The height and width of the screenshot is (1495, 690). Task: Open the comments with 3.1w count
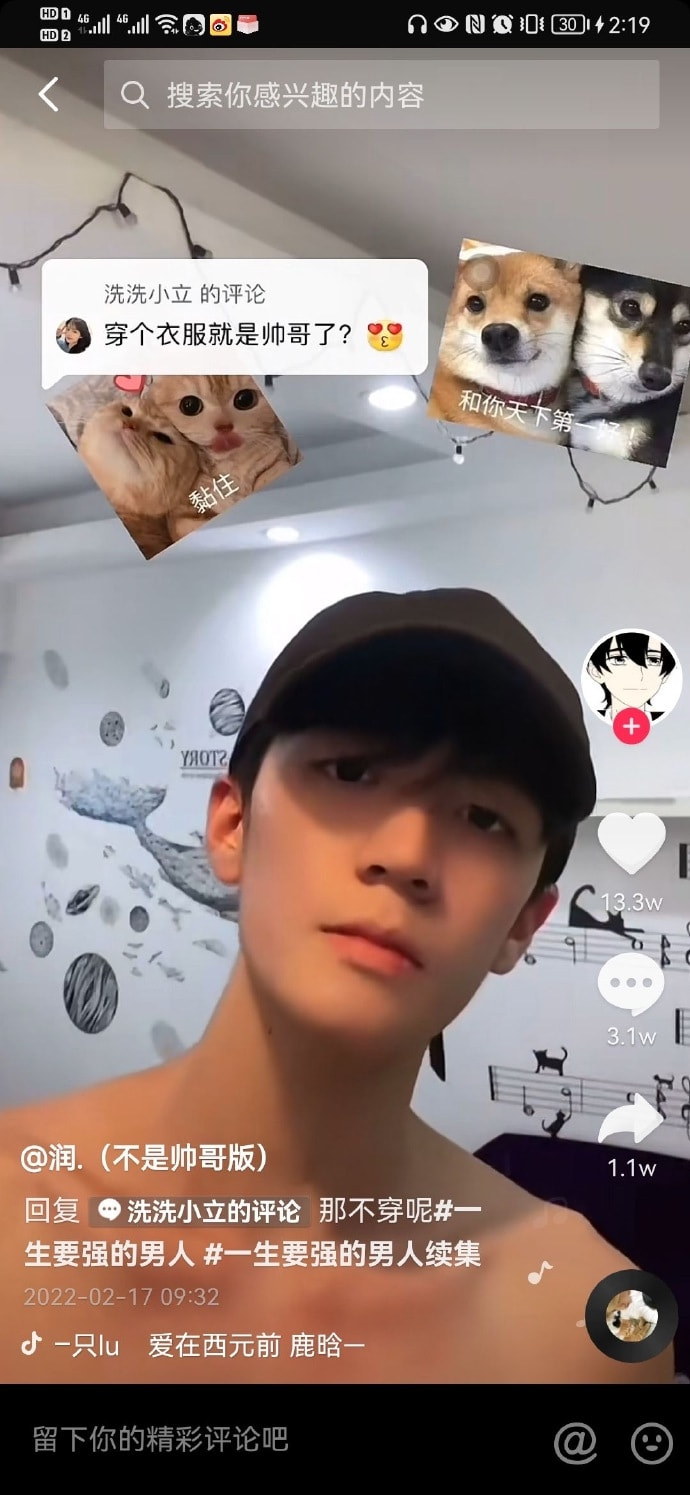click(631, 985)
